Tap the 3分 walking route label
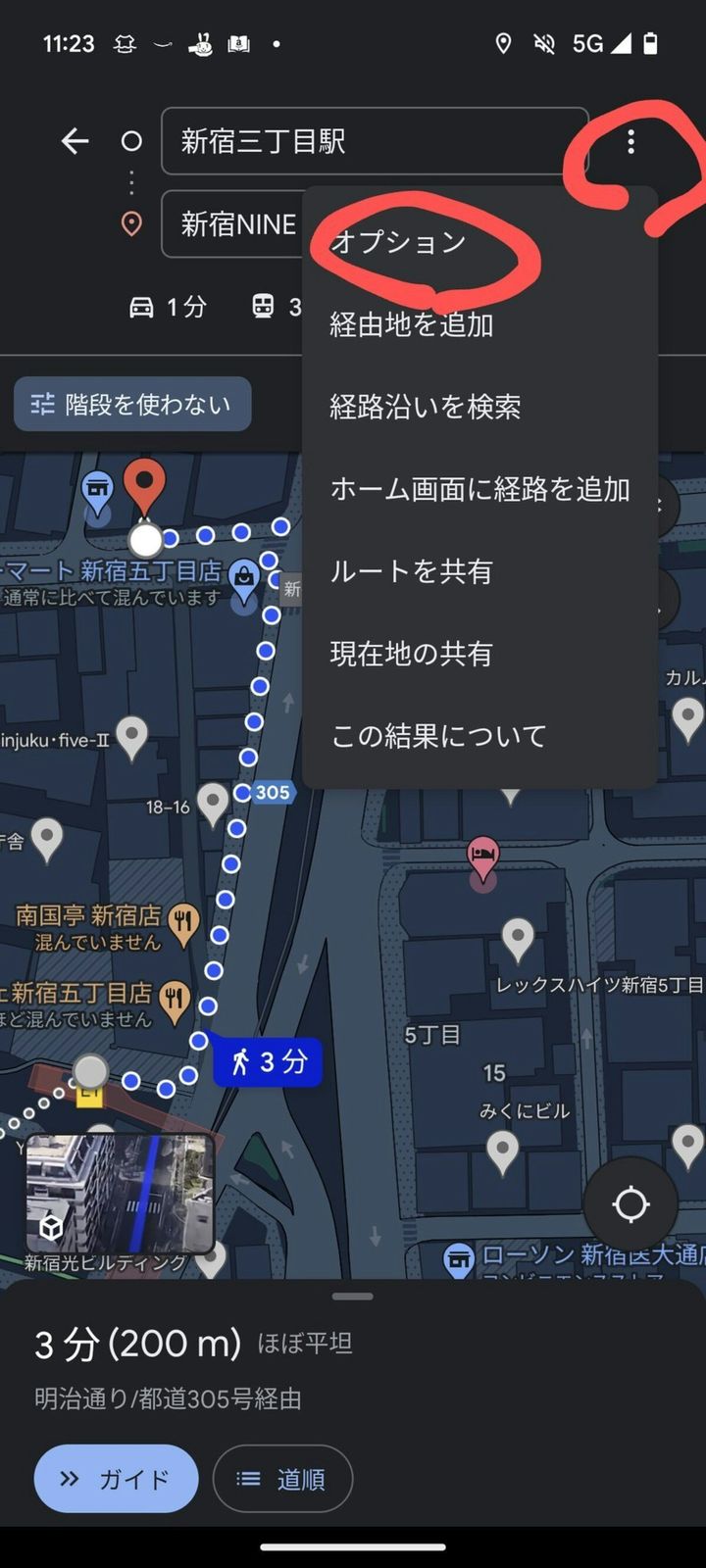Screen dimensions: 706x1568 268,1061
